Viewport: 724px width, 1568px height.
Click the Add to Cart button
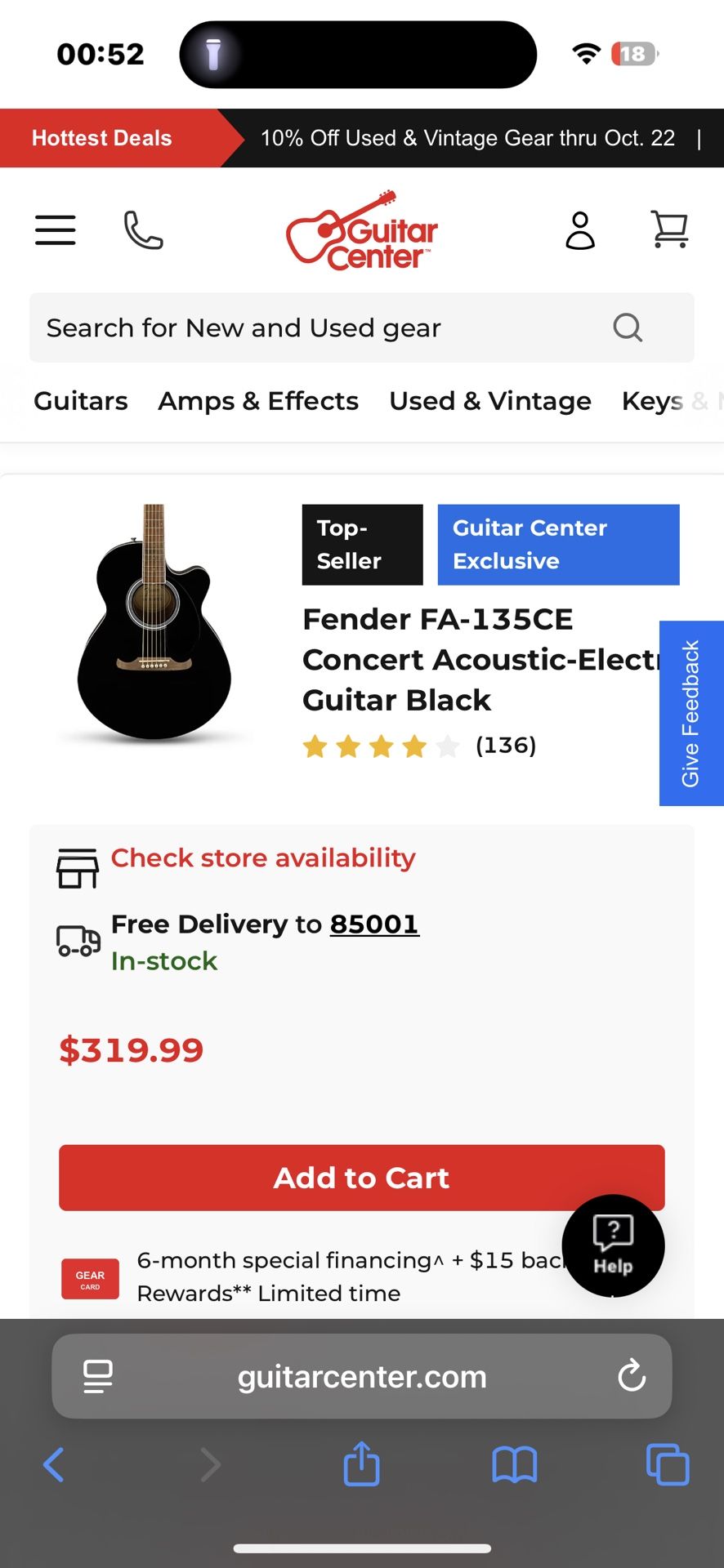click(x=362, y=1178)
